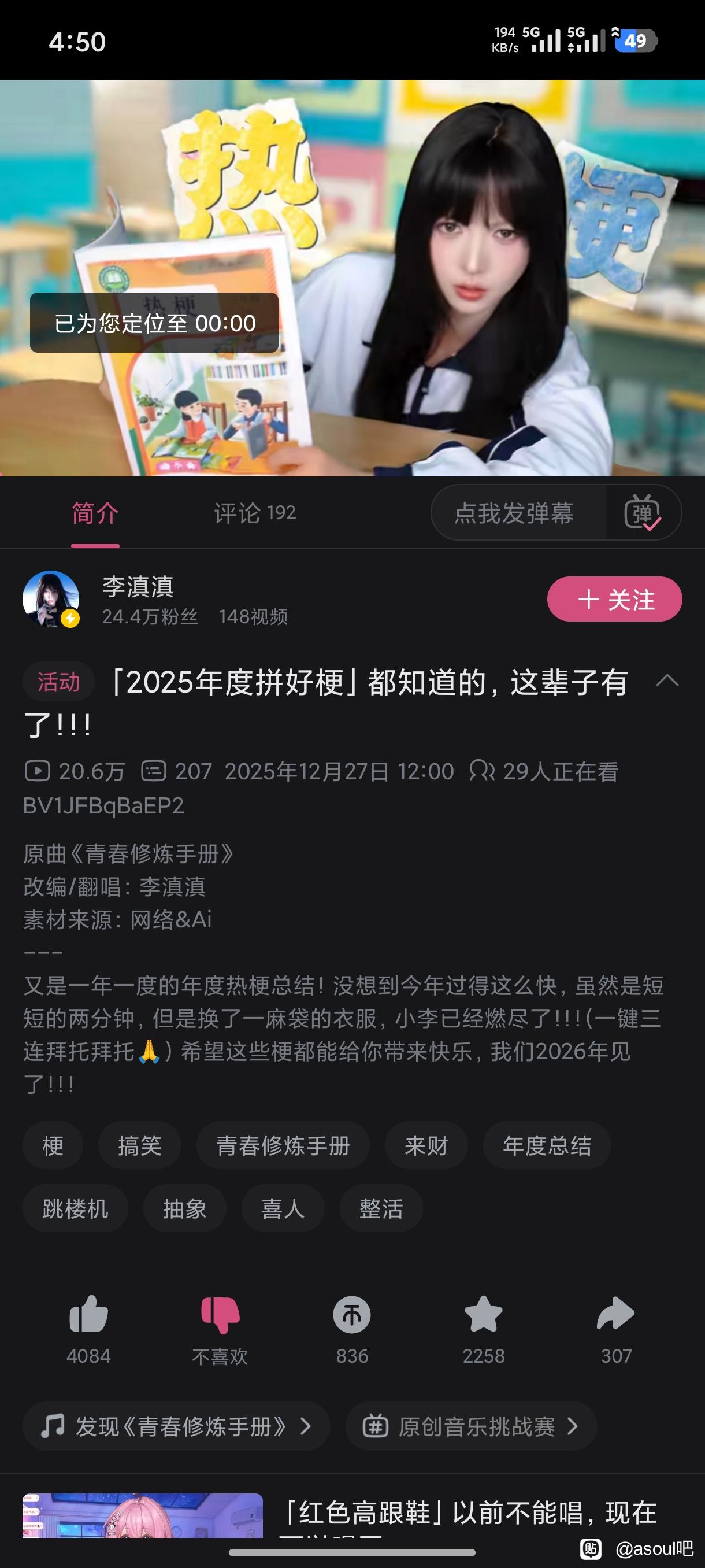The image size is (705, 1568).
Task: Open the 梗 tag chip
Action: click(53, 1145)
